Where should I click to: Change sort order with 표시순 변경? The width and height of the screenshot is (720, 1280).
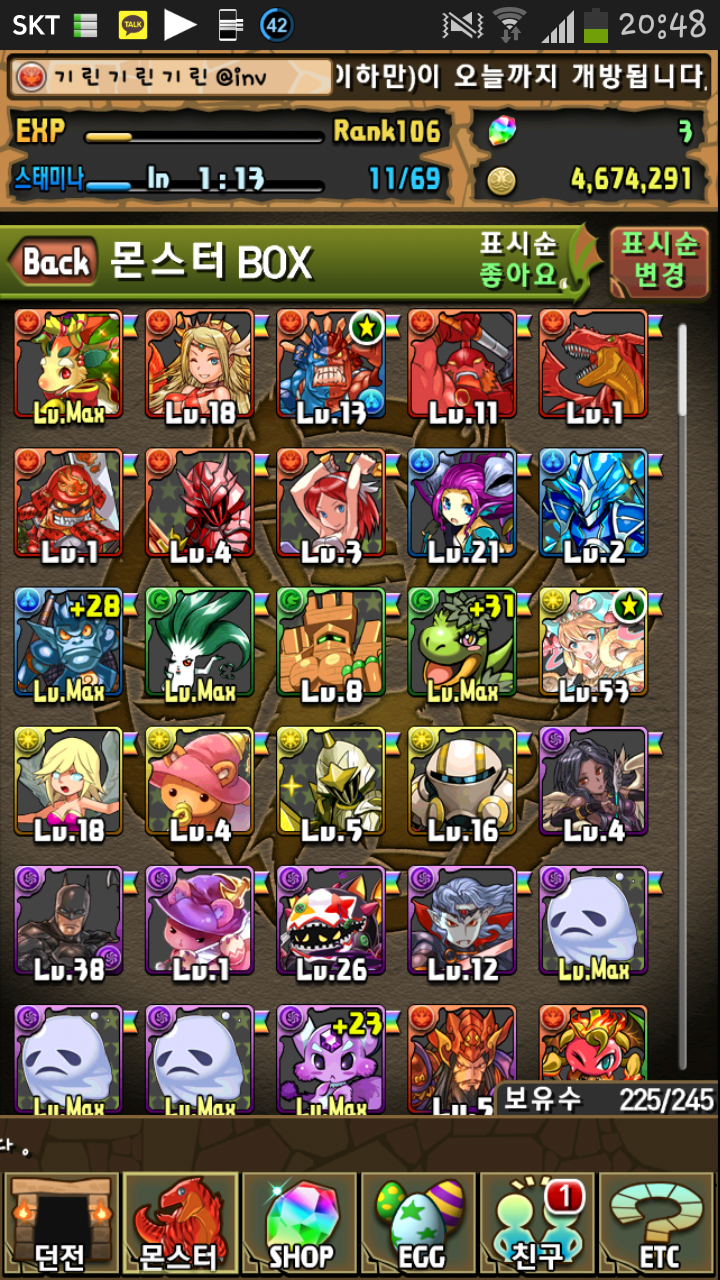659,260
